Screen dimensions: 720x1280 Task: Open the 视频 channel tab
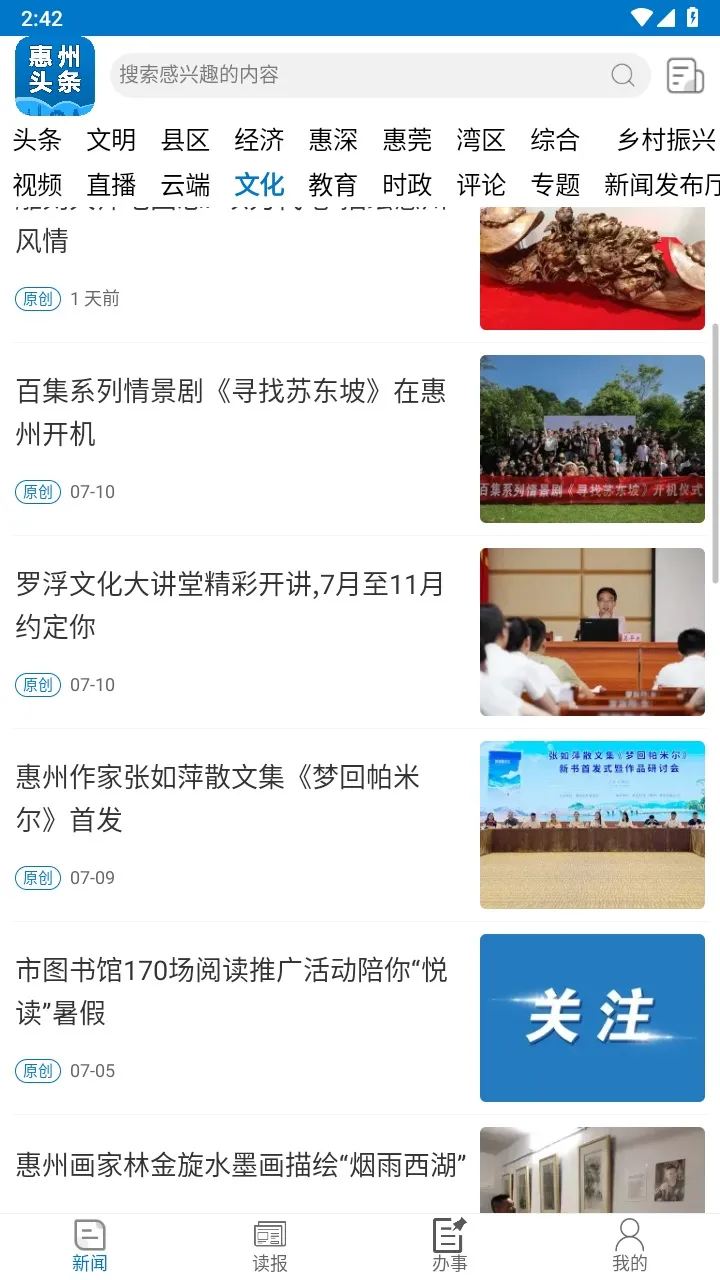coord(37,185)
